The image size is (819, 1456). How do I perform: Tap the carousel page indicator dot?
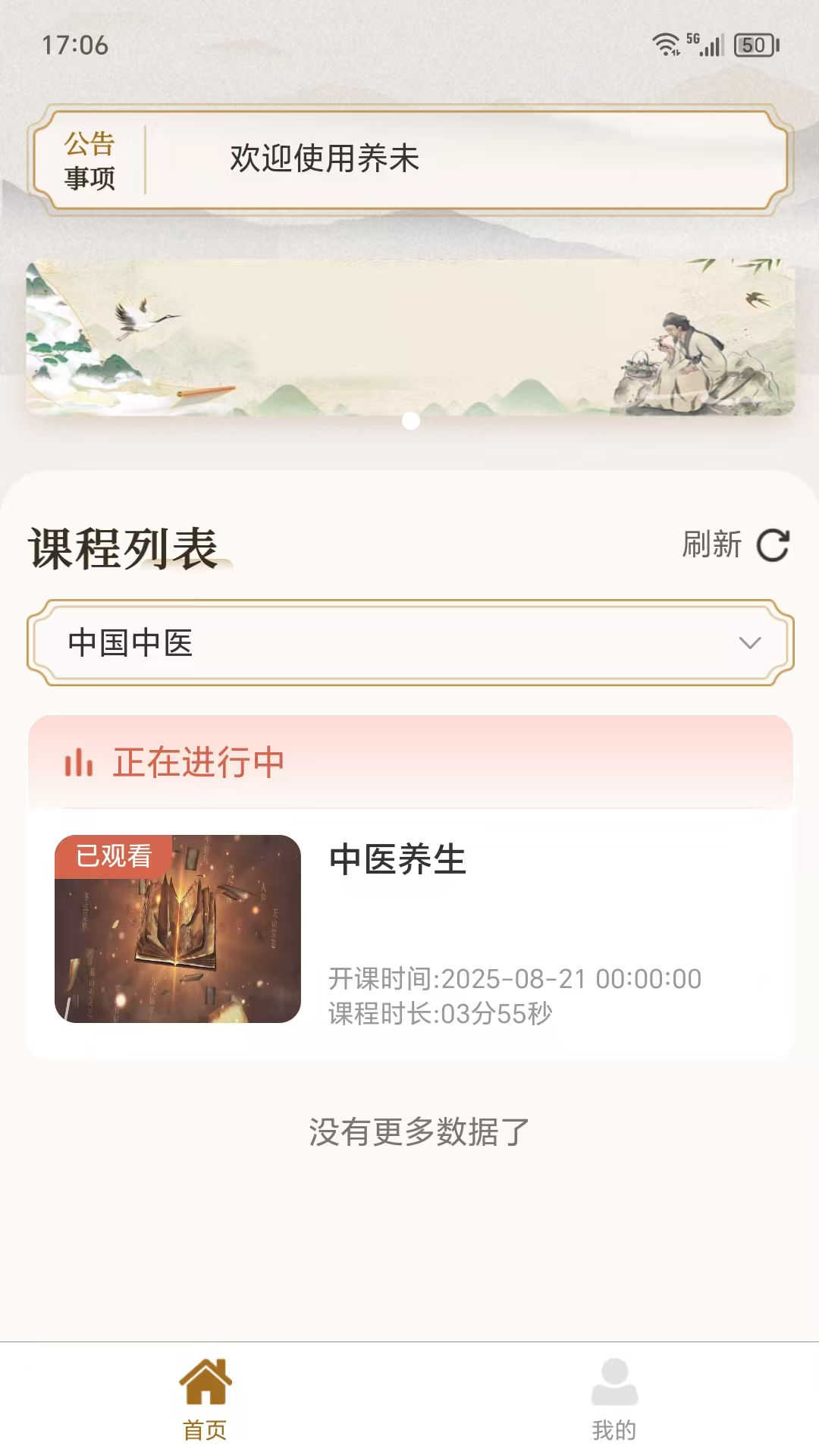[409, 422]
